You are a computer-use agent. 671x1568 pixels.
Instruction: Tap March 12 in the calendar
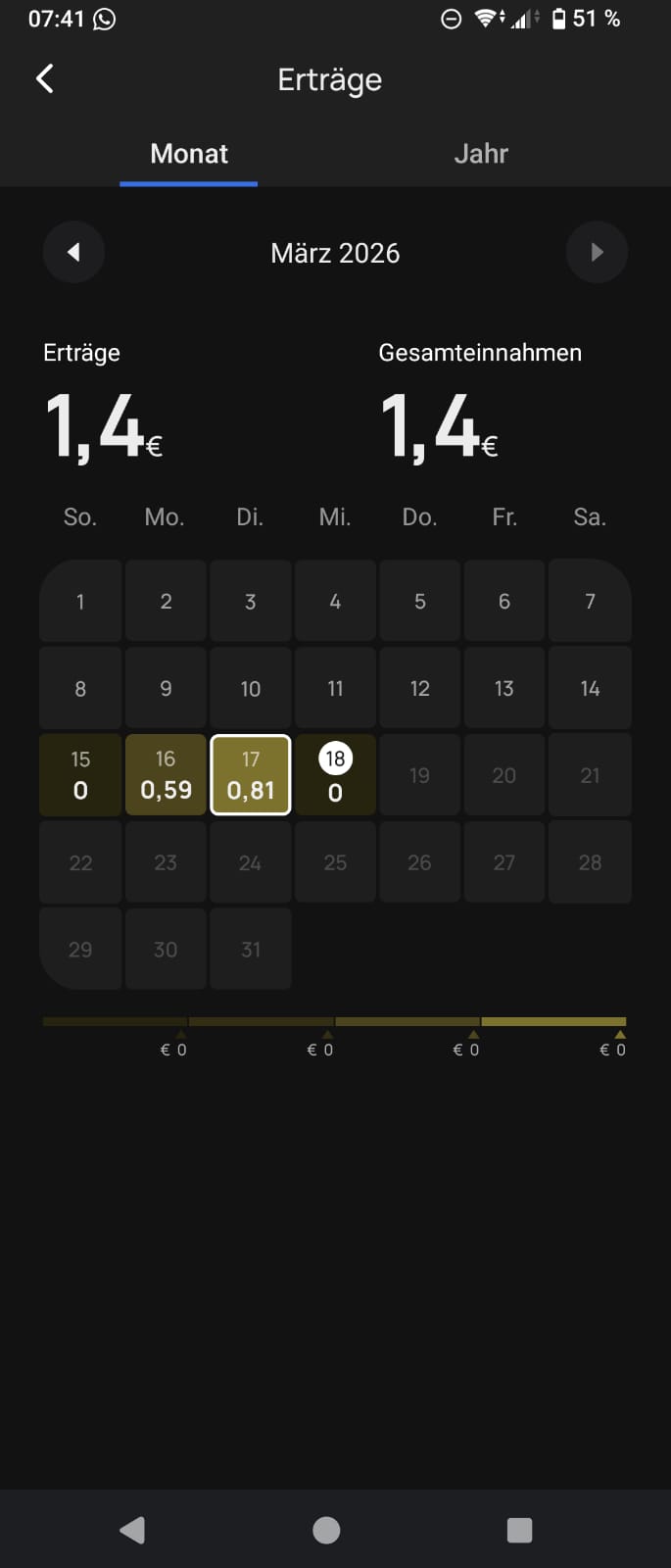pyautogui.click(x=420, y=688)
